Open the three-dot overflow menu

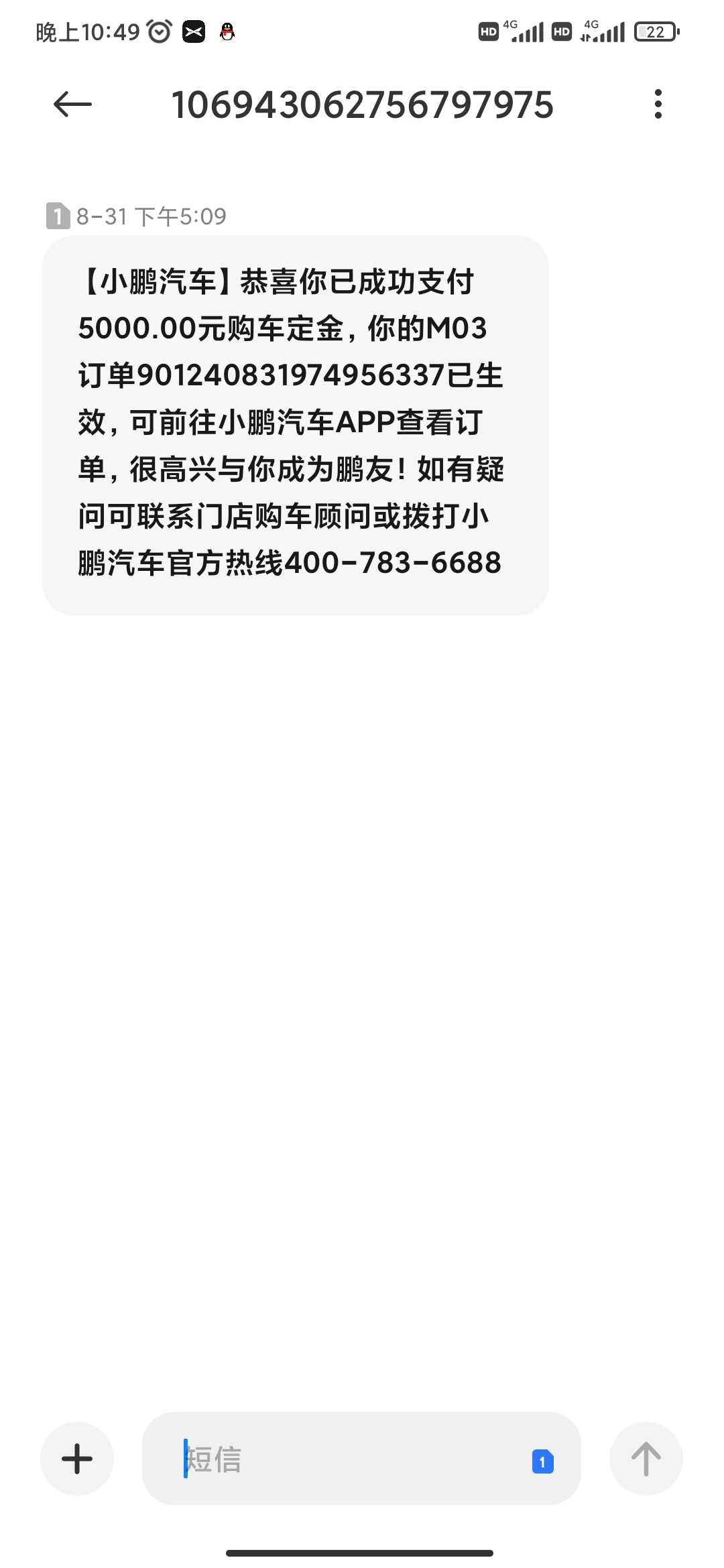click(x=658, y=105)
